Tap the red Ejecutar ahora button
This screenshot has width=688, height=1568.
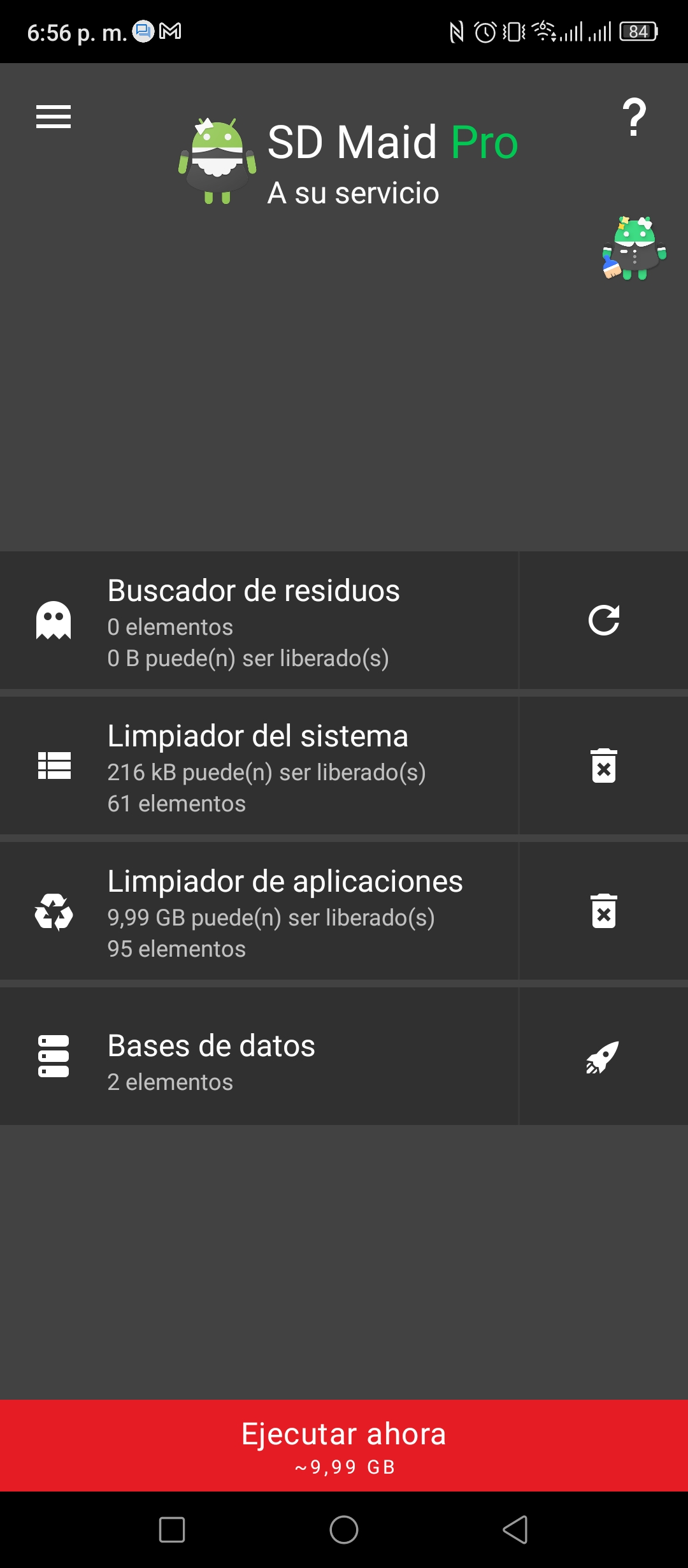pos(344,1446)
